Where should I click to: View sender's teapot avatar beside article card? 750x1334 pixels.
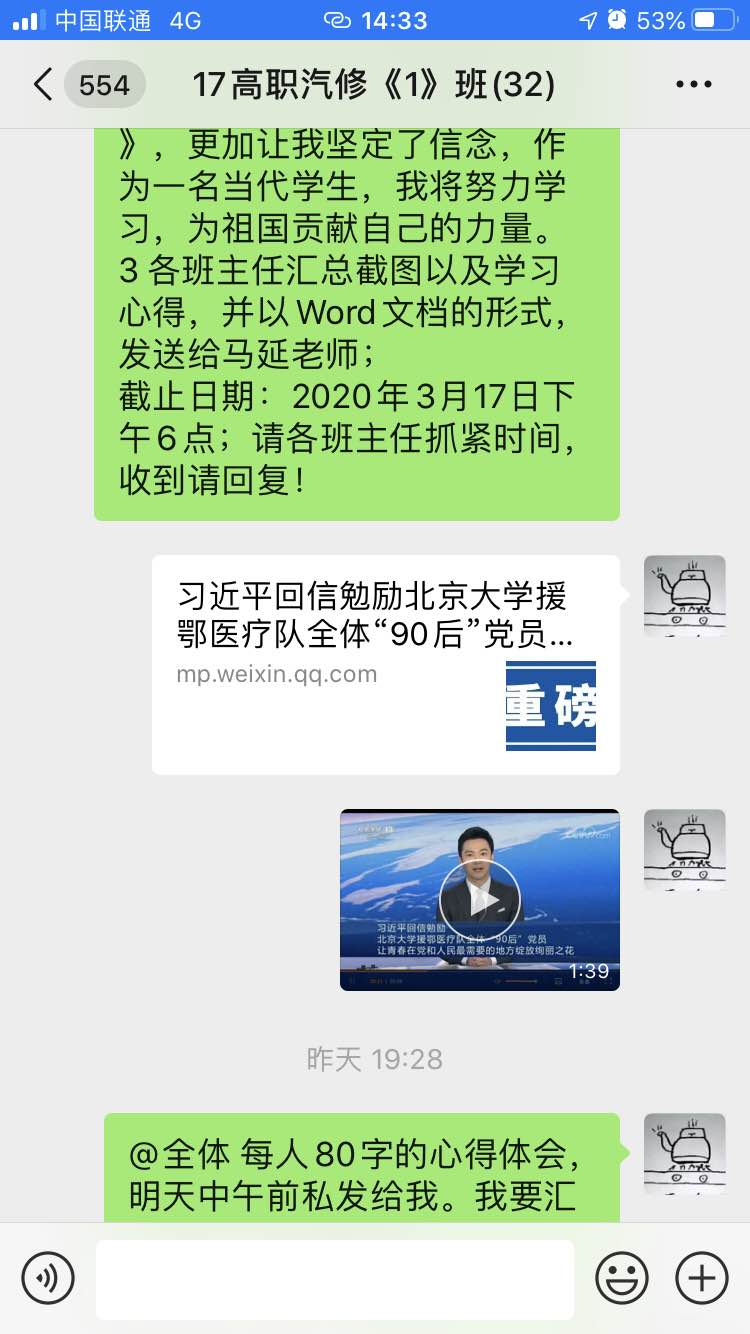(684, 596)
